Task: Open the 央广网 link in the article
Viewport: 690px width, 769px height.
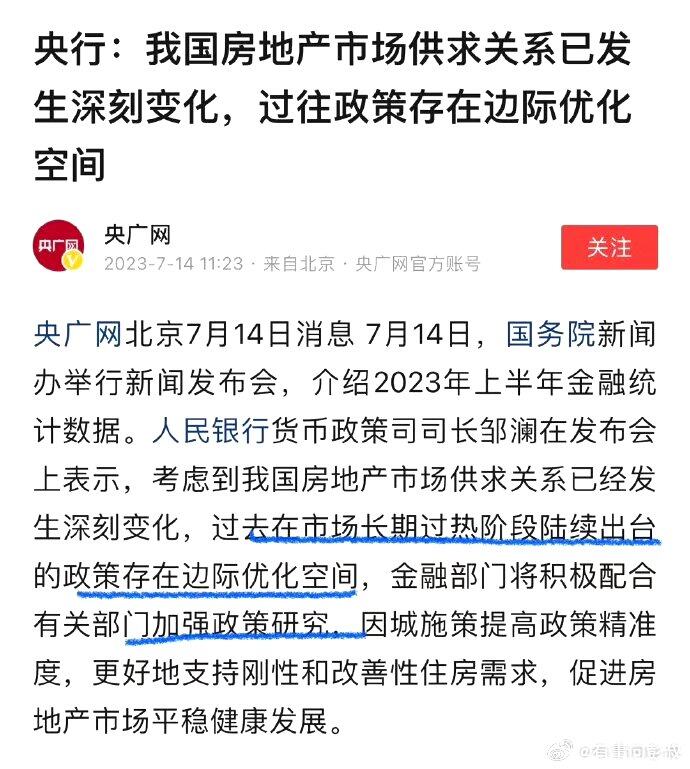Action: 78,334
